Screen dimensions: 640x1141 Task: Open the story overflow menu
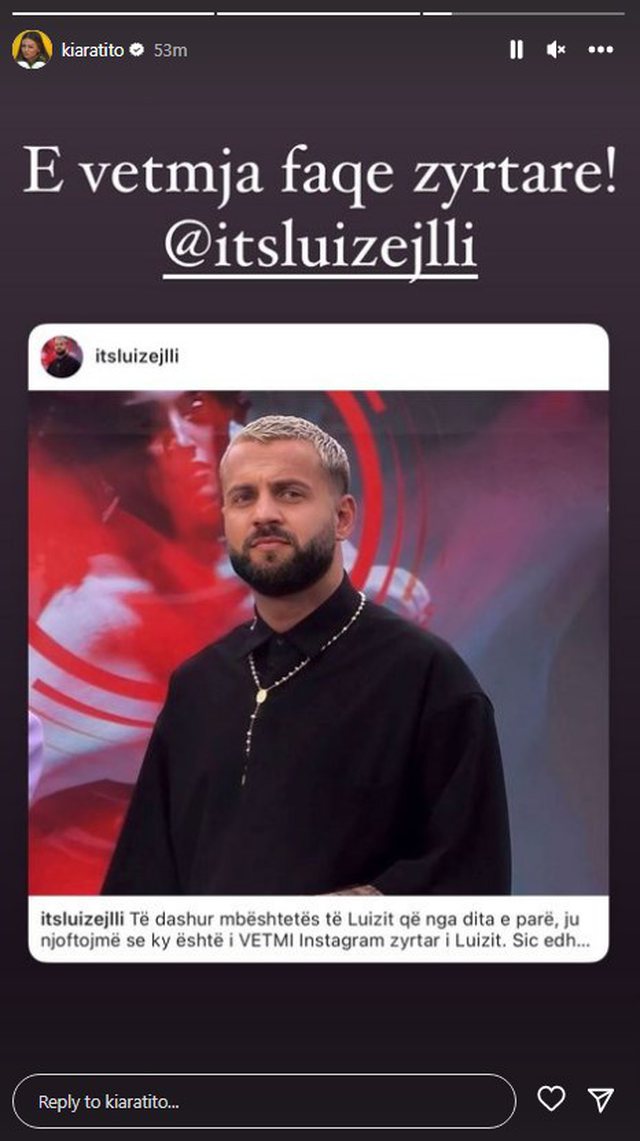pos(600,50)
